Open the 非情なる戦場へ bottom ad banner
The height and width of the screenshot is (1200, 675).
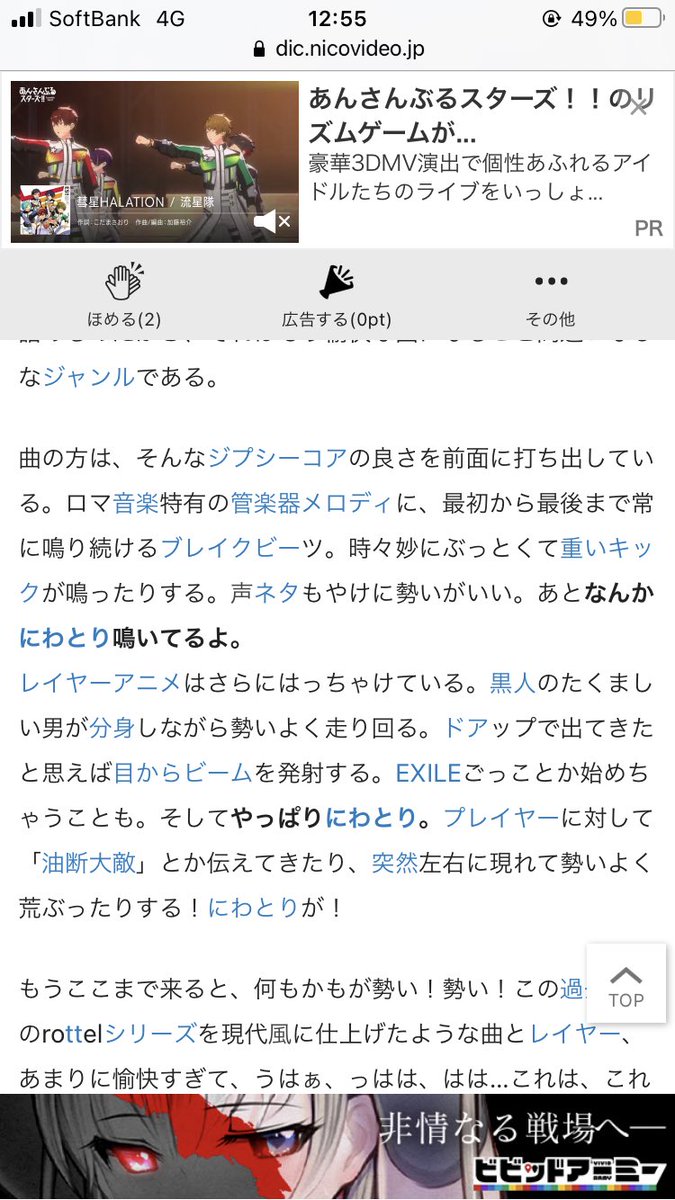[x=337, y=1147]
